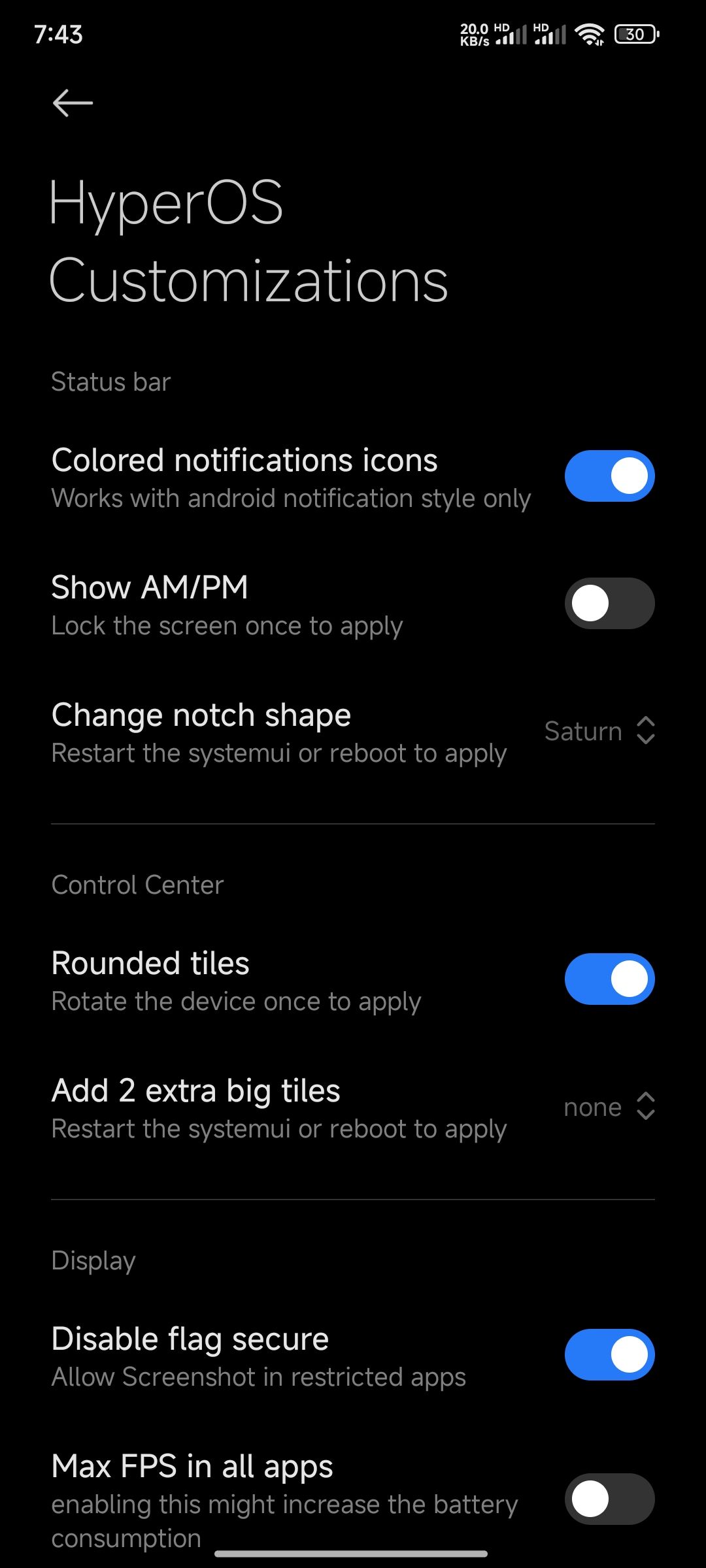Open Change notch shape dropdown
This screenshot has height=1568, width=706.
coord(599,731)
